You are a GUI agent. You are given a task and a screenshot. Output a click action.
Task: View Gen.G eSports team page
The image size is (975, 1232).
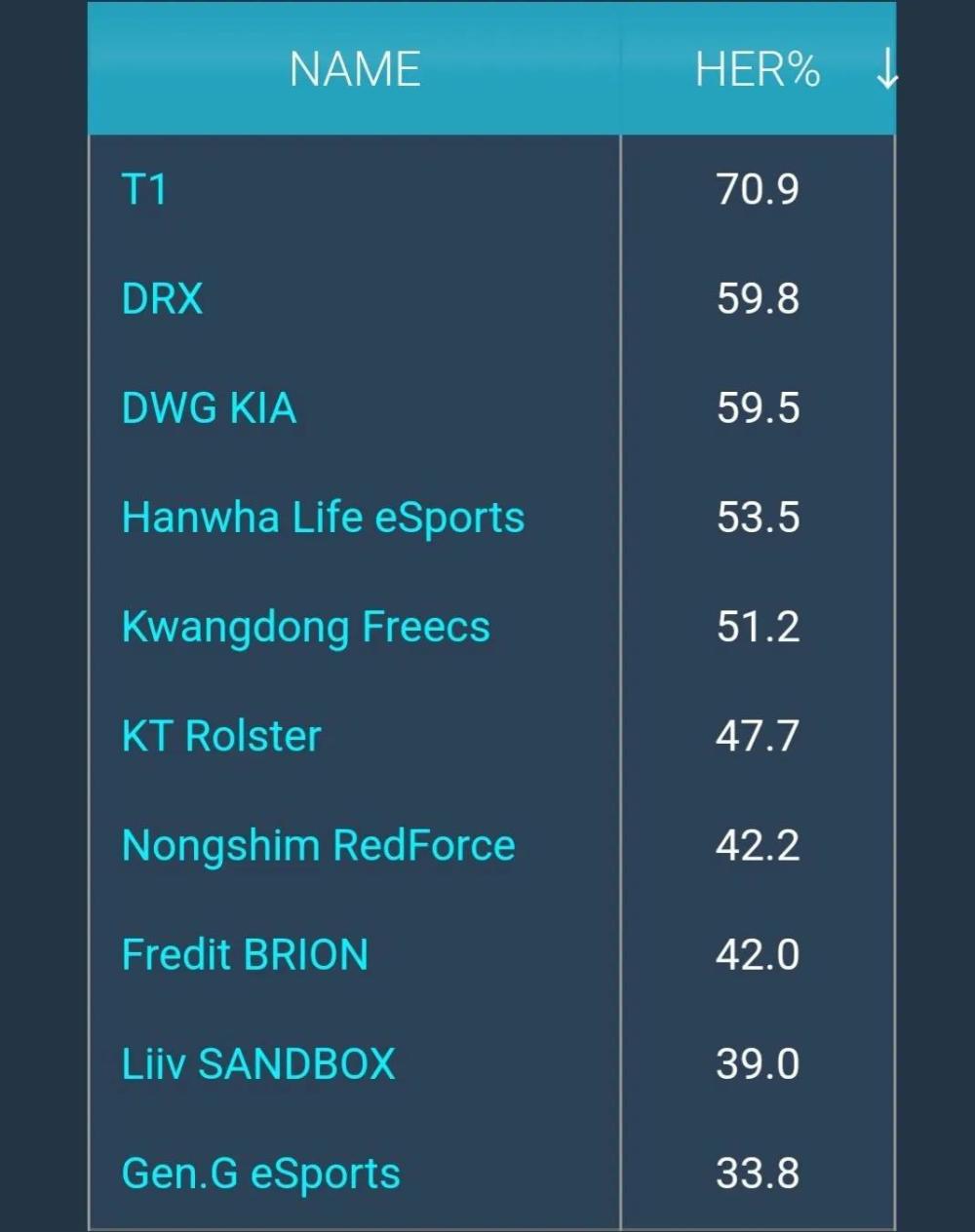point(260,1174)
